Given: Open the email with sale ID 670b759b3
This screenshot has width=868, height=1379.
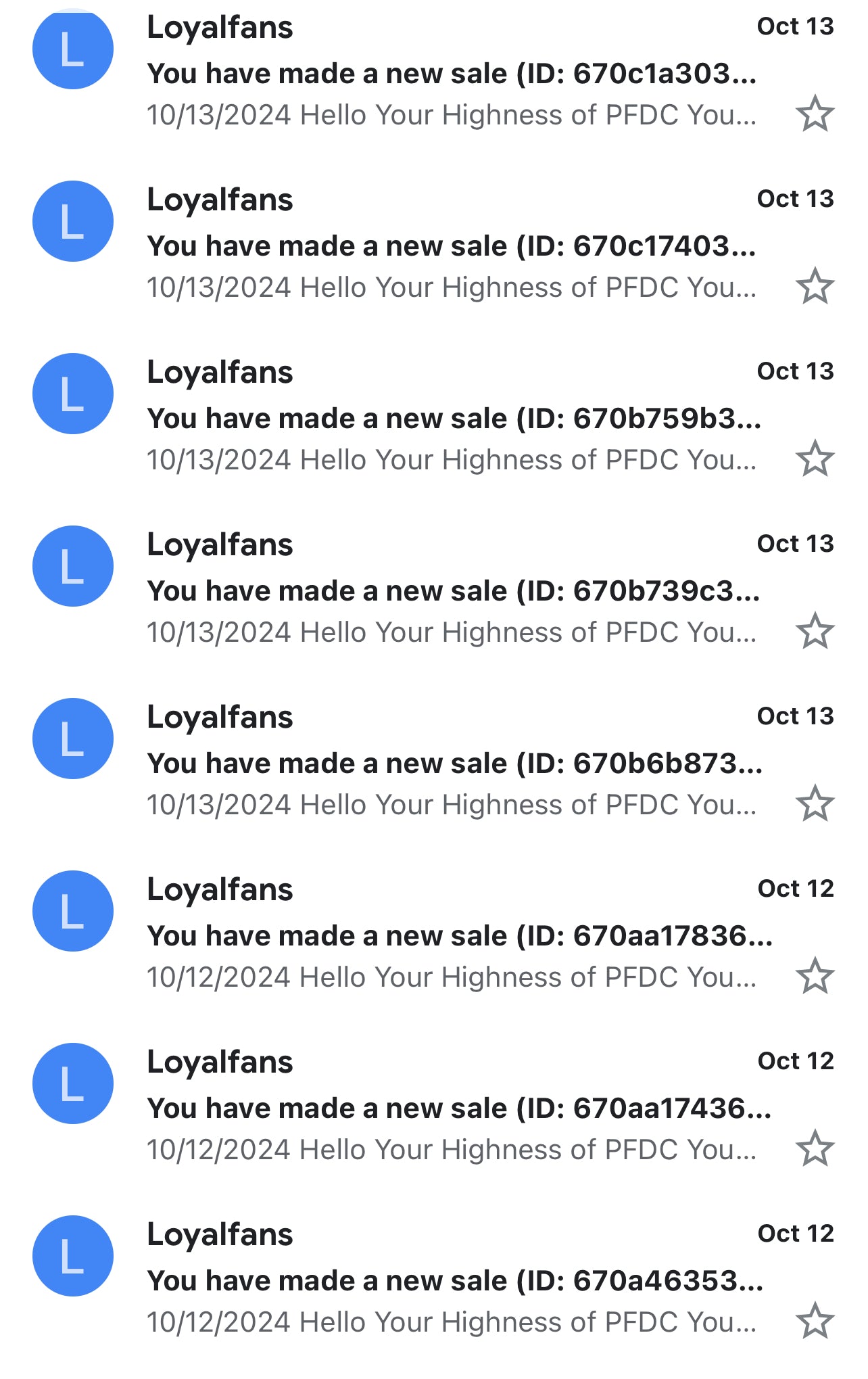Looking at the screenshot, I should [x=452, y=419].
